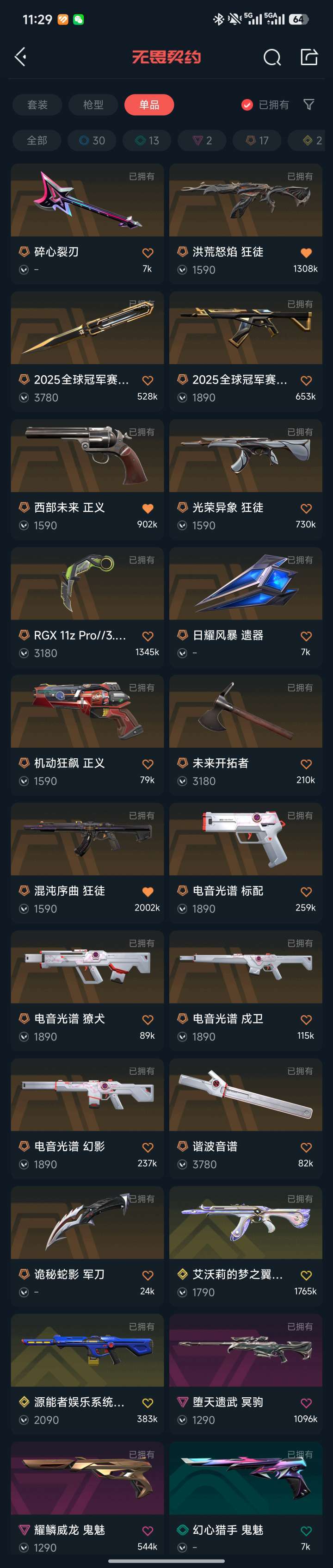Open the 谐波音谱 skin card
Screen dimensions: 333x1568
pyautogui.click(x=245, y=1118)
